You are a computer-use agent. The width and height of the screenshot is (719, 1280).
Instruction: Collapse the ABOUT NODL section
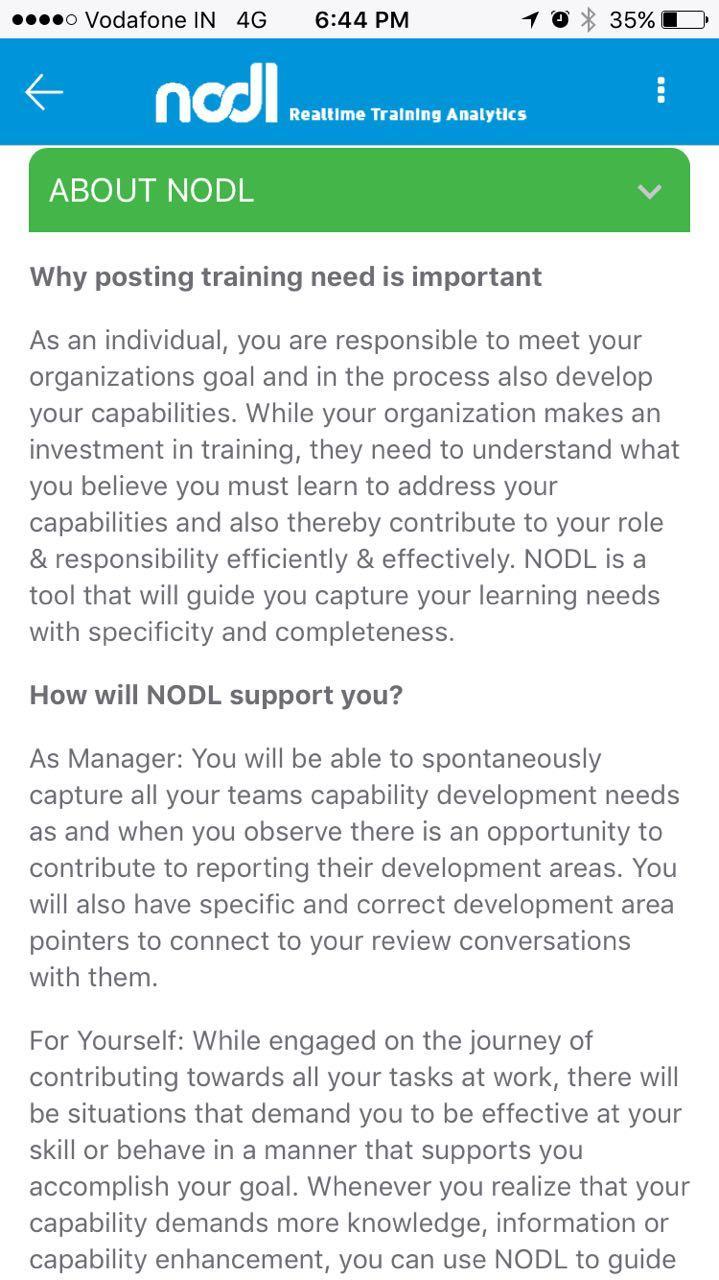pyautogui.click(x=650, y=191)
